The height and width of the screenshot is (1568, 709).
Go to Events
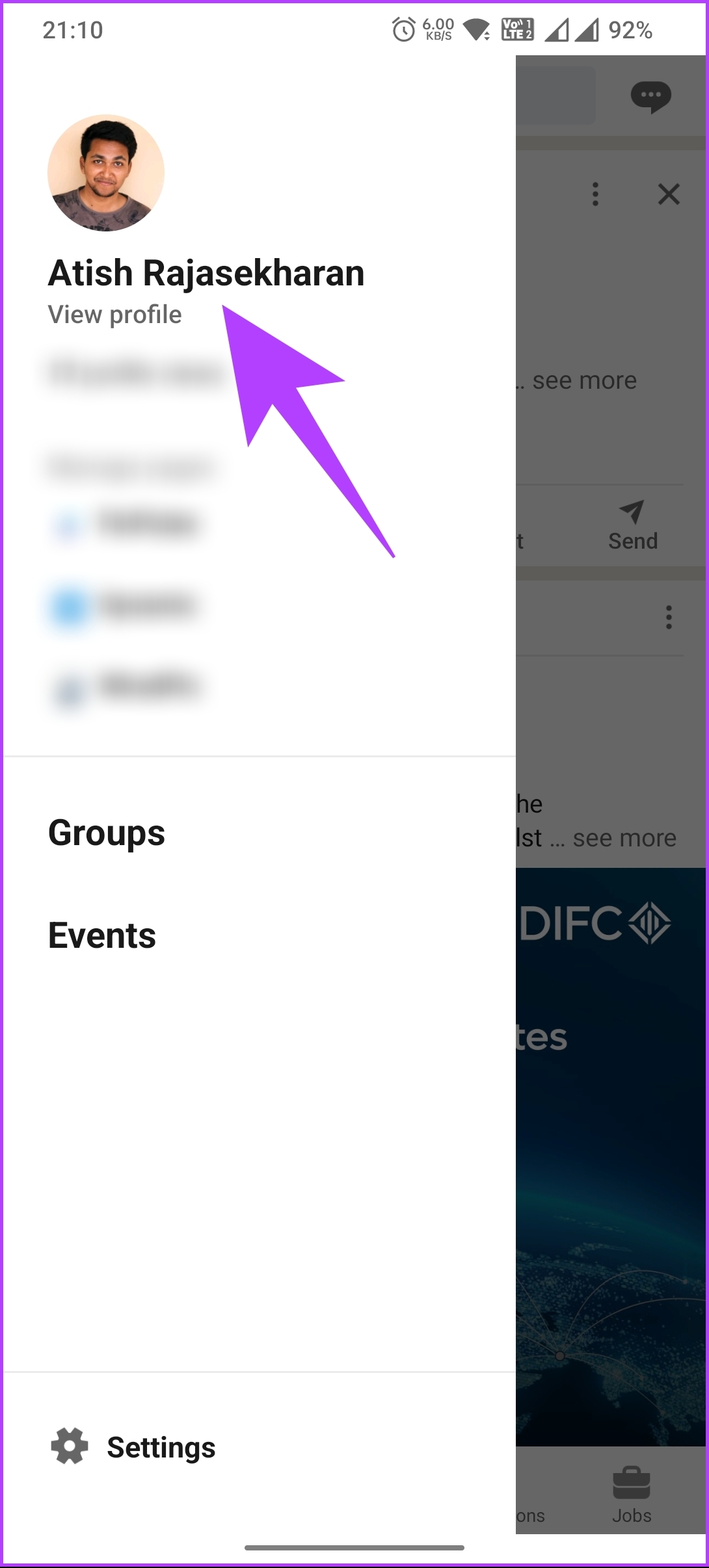point(102,935)
